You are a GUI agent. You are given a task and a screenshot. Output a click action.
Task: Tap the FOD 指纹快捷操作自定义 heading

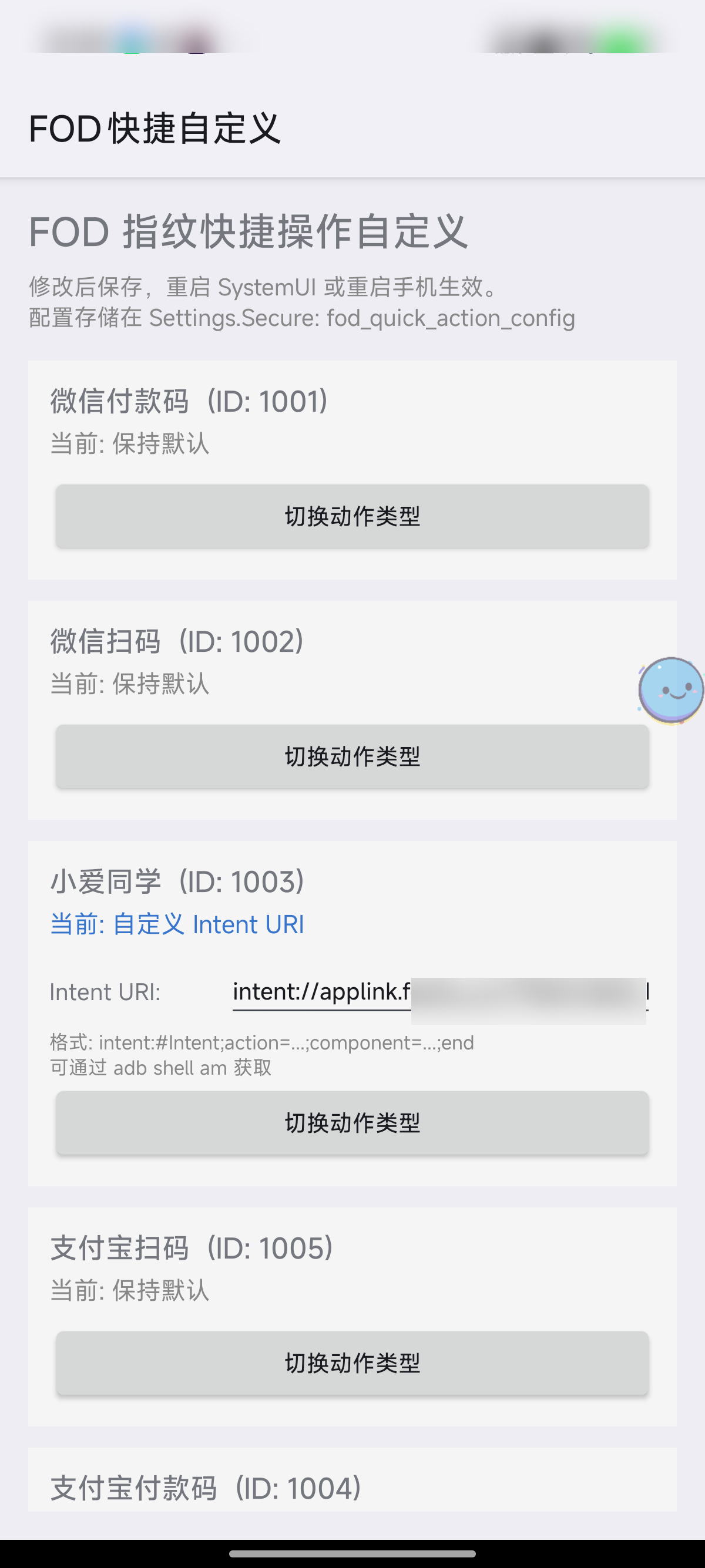(x=247, y=233)
